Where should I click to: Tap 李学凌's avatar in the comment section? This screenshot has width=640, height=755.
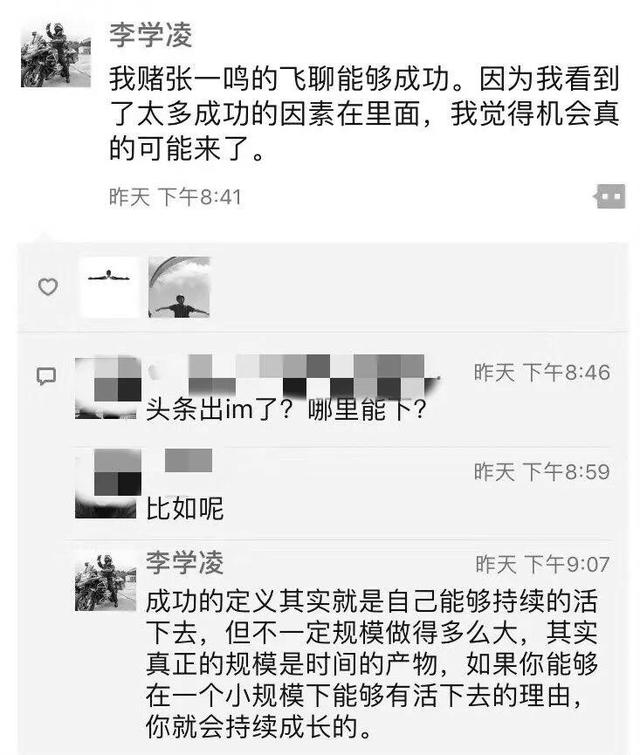[x=106, y=581]
